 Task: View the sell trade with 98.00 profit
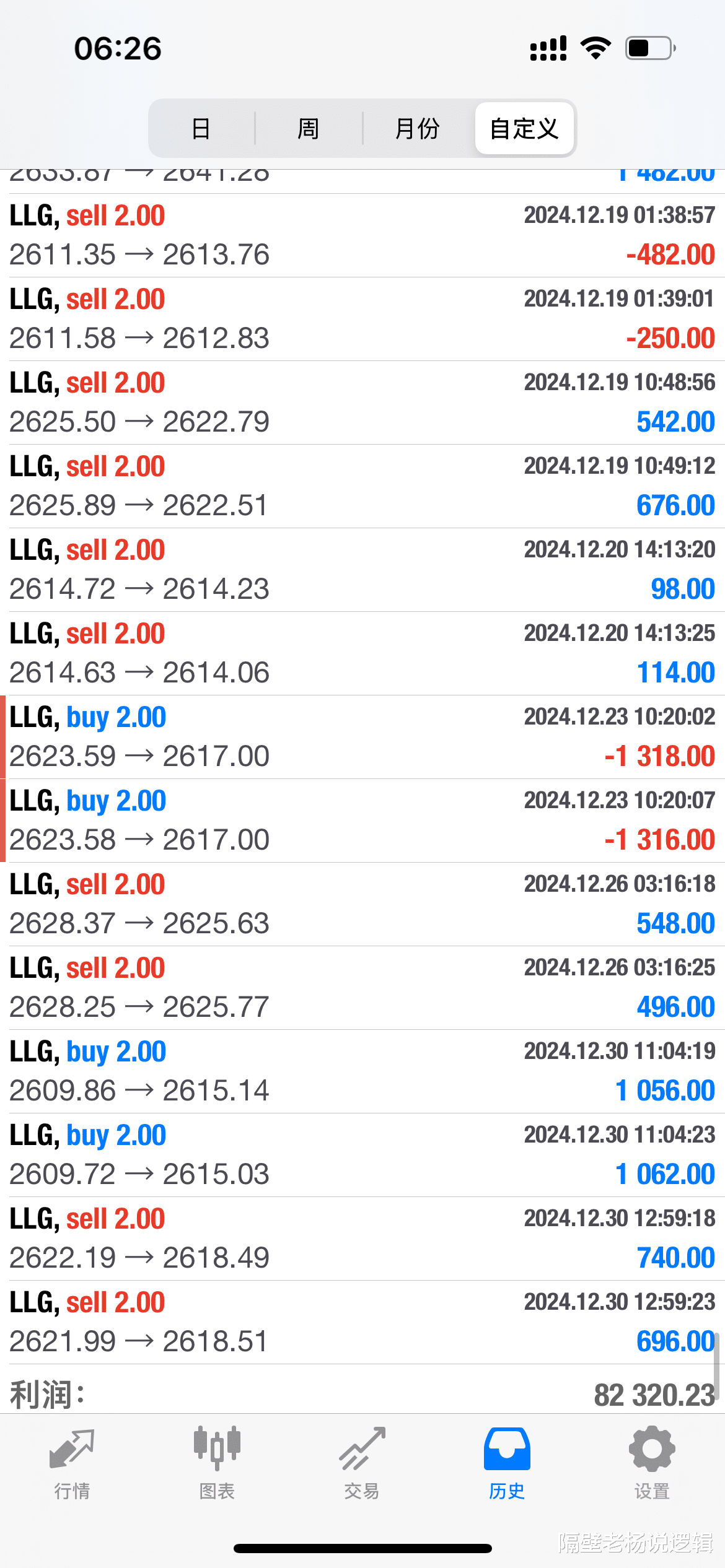coord(362,570)
